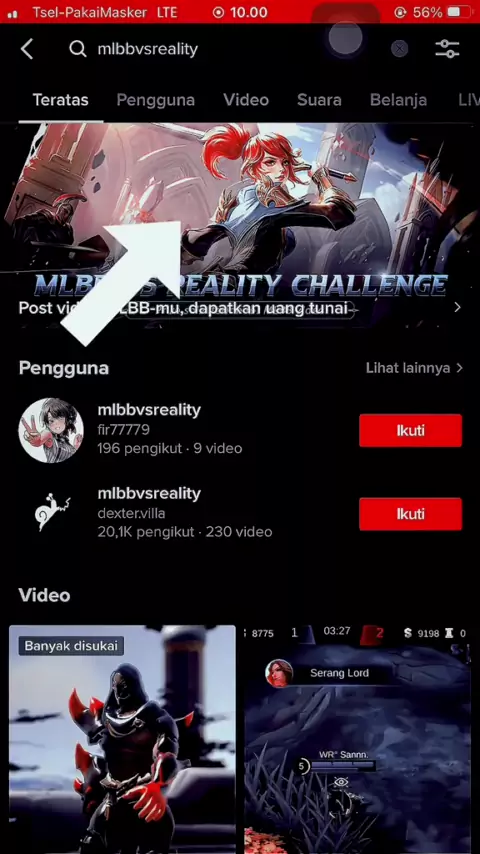Play the Banyak disukai video
The width and height of the screenshot is (480, 854).
click(122, 740)
